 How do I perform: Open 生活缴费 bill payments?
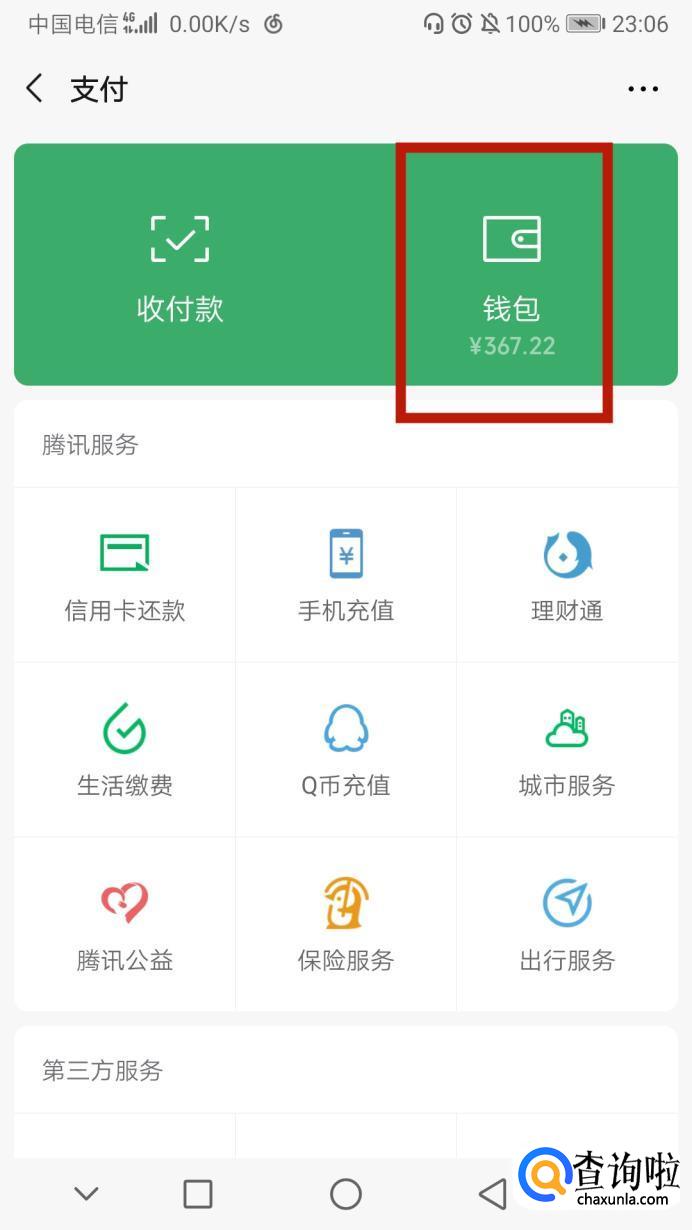point(125,750)
